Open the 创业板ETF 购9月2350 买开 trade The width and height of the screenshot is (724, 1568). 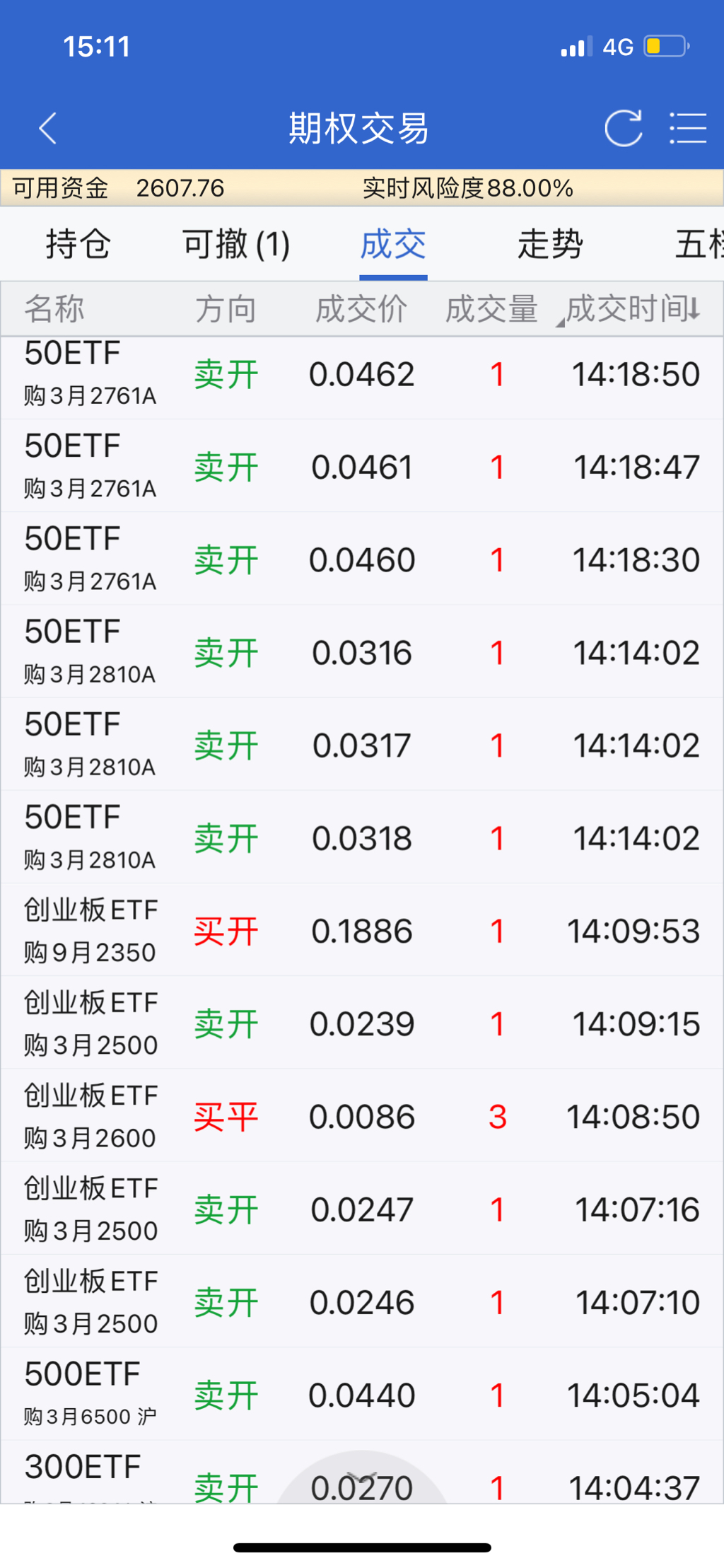point(362,931)
